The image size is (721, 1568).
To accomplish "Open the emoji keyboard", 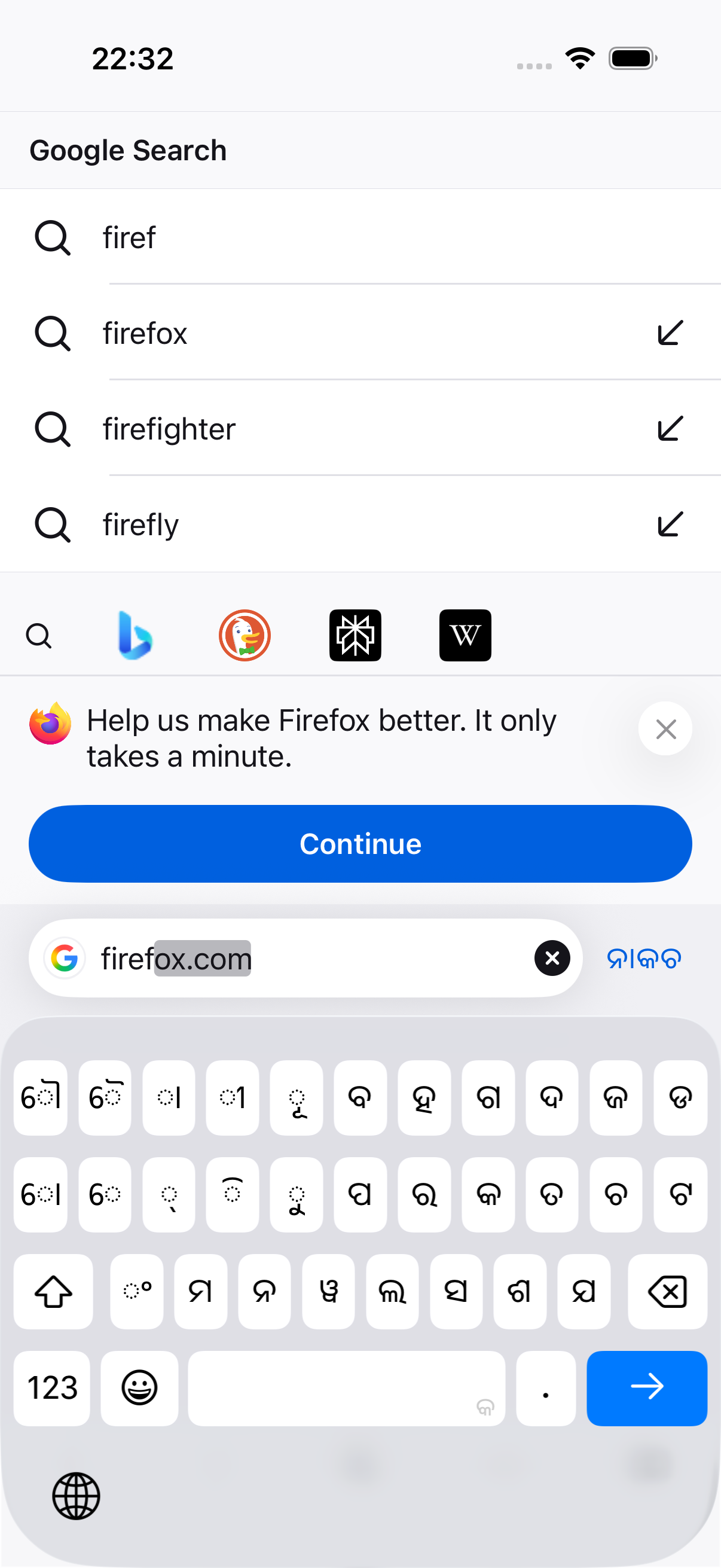I will tap(139, 1387).
